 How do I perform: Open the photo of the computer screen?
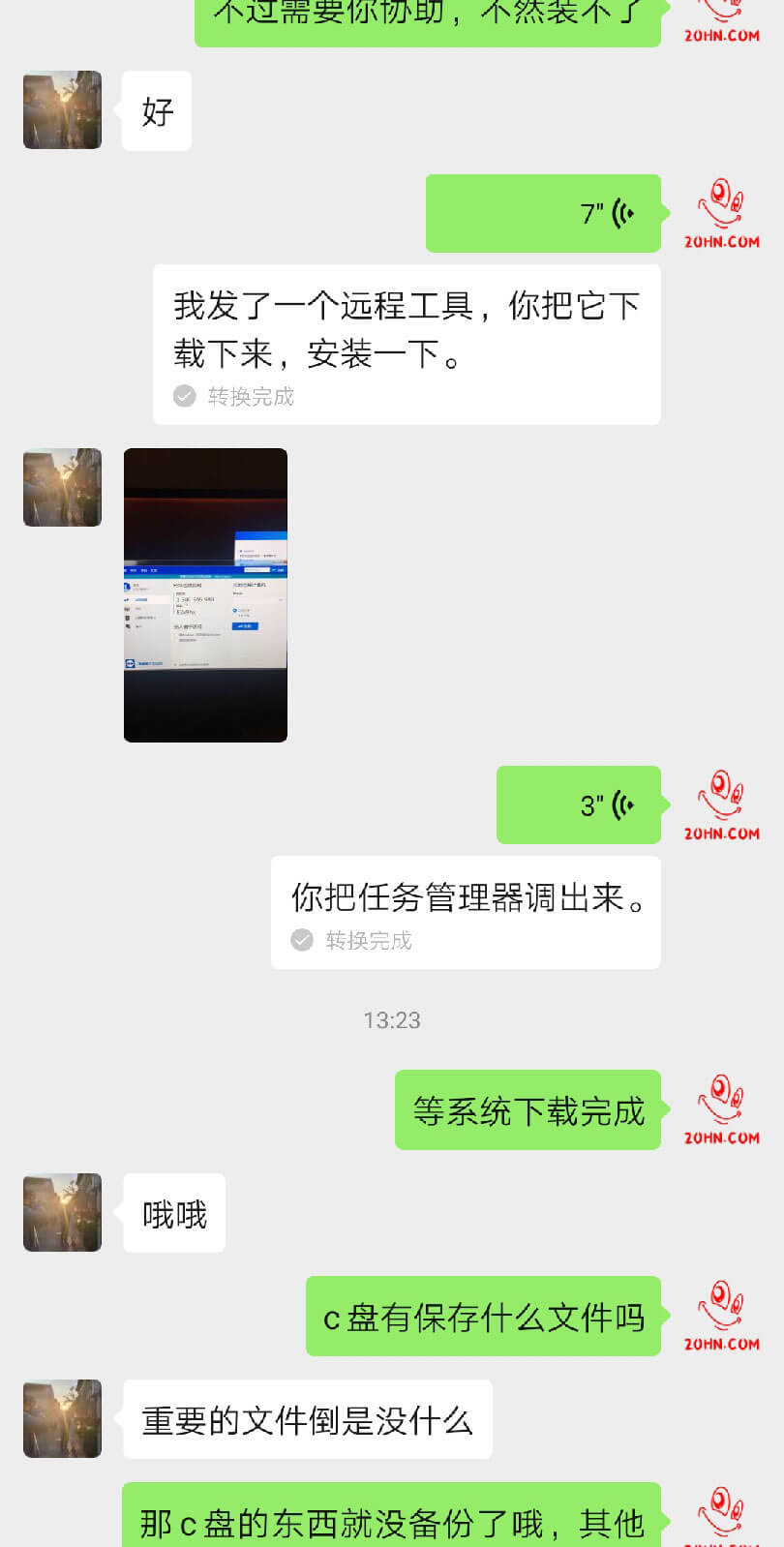(205, 594)
